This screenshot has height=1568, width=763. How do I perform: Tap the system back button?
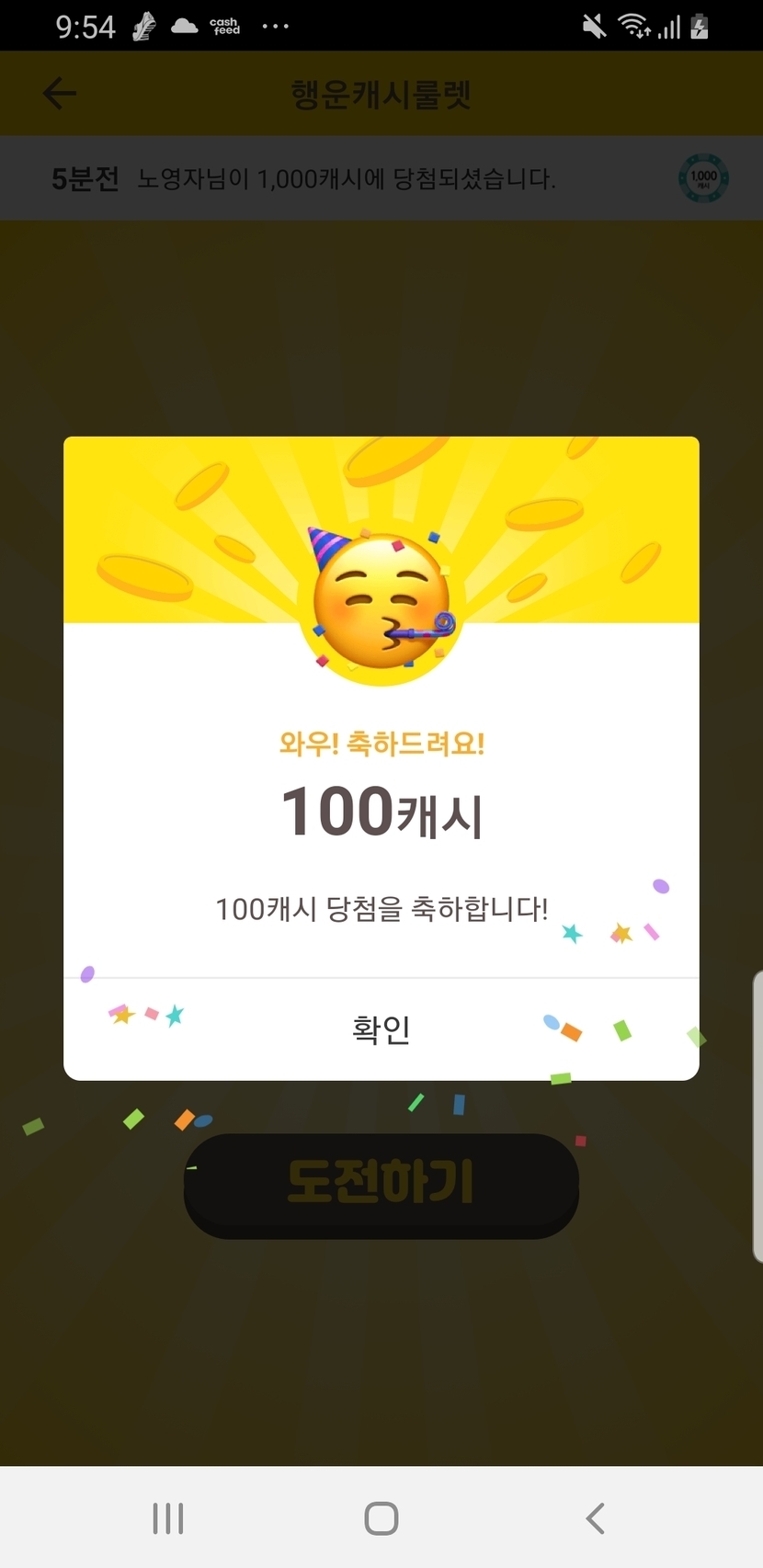click(595, 1518)
